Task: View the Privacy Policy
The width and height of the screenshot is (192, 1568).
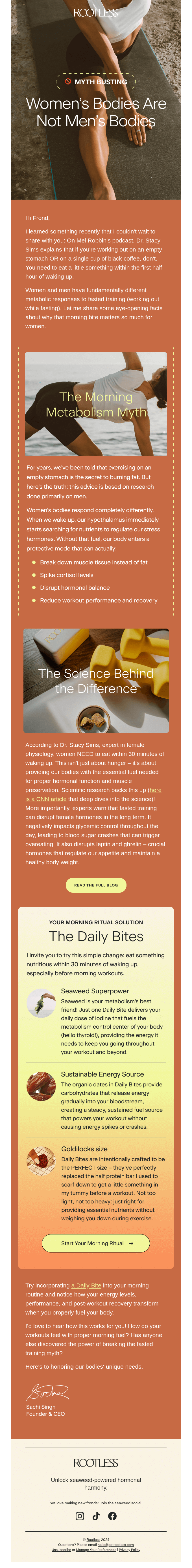Action: pyautogui.click(x=129, y=1550)
